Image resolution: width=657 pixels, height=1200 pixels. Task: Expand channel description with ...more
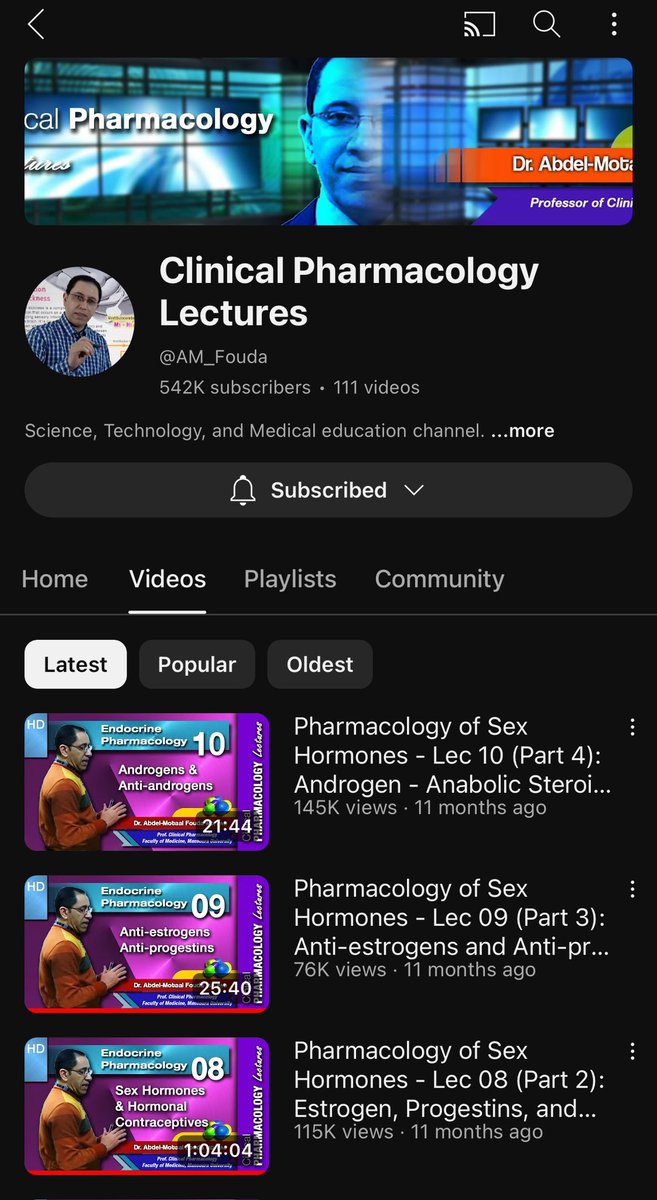[522, 431]
